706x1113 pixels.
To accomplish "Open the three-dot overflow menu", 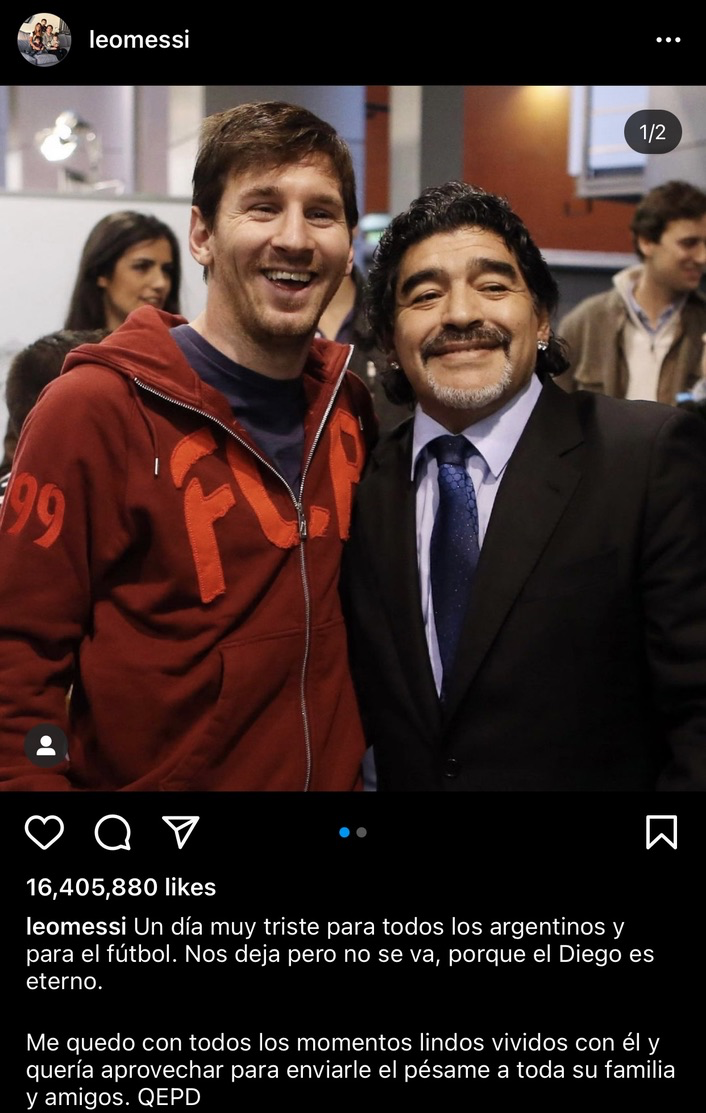I will (668, 40).
